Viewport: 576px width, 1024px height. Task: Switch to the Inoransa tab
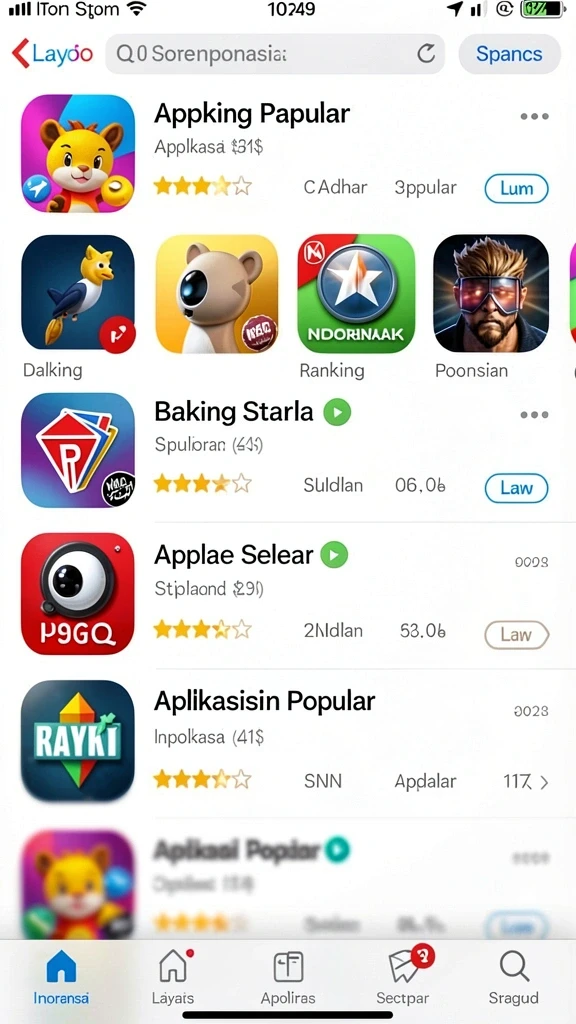click(61, 977)
